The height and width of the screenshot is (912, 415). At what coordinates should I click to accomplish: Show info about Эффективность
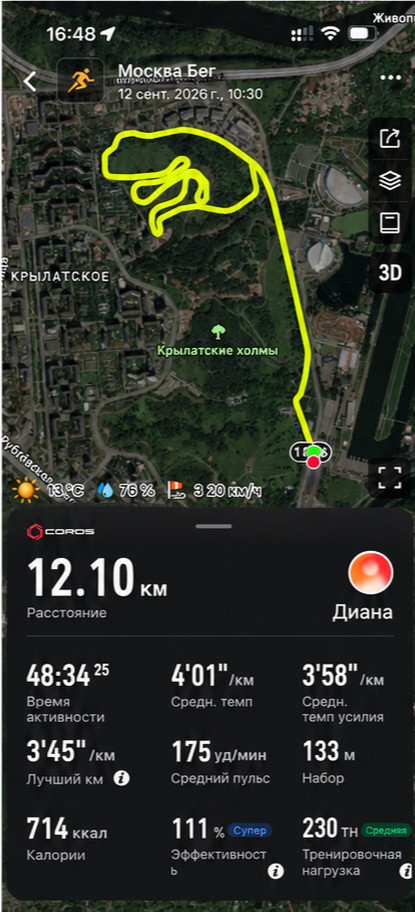[x=276, y=871]
